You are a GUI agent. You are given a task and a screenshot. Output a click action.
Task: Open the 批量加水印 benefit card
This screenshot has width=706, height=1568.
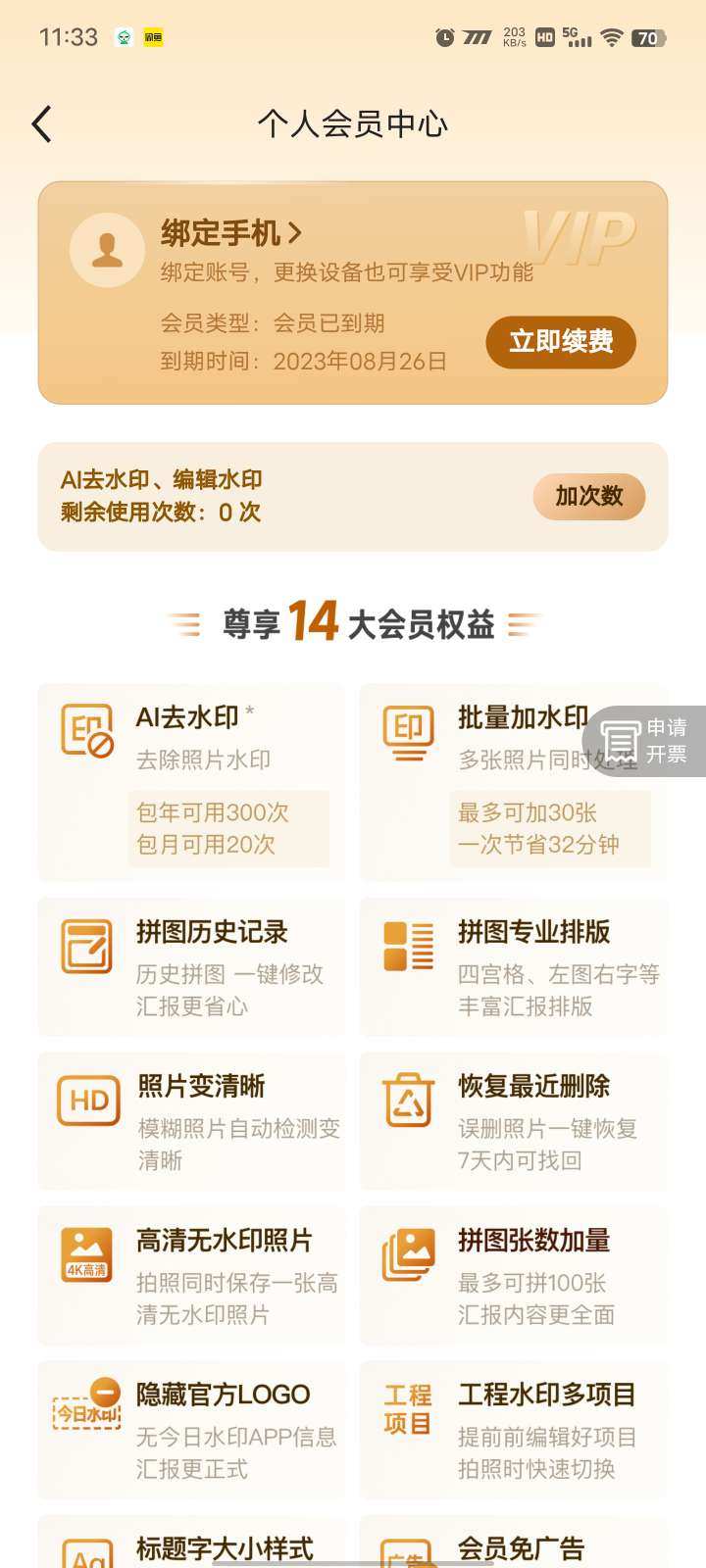tap(490, 804)
